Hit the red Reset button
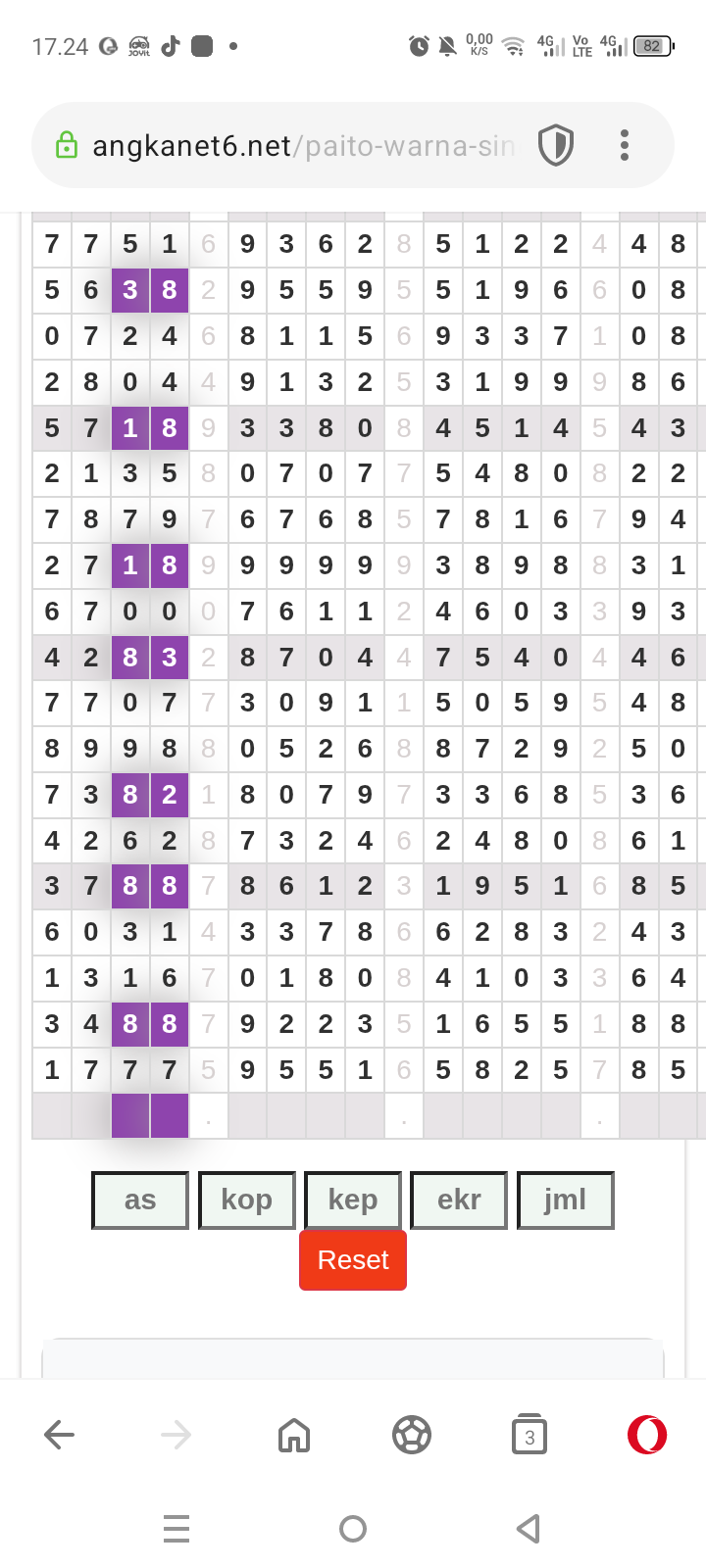The width and height of the screenshot is (706, 1568). (353, 1260)
